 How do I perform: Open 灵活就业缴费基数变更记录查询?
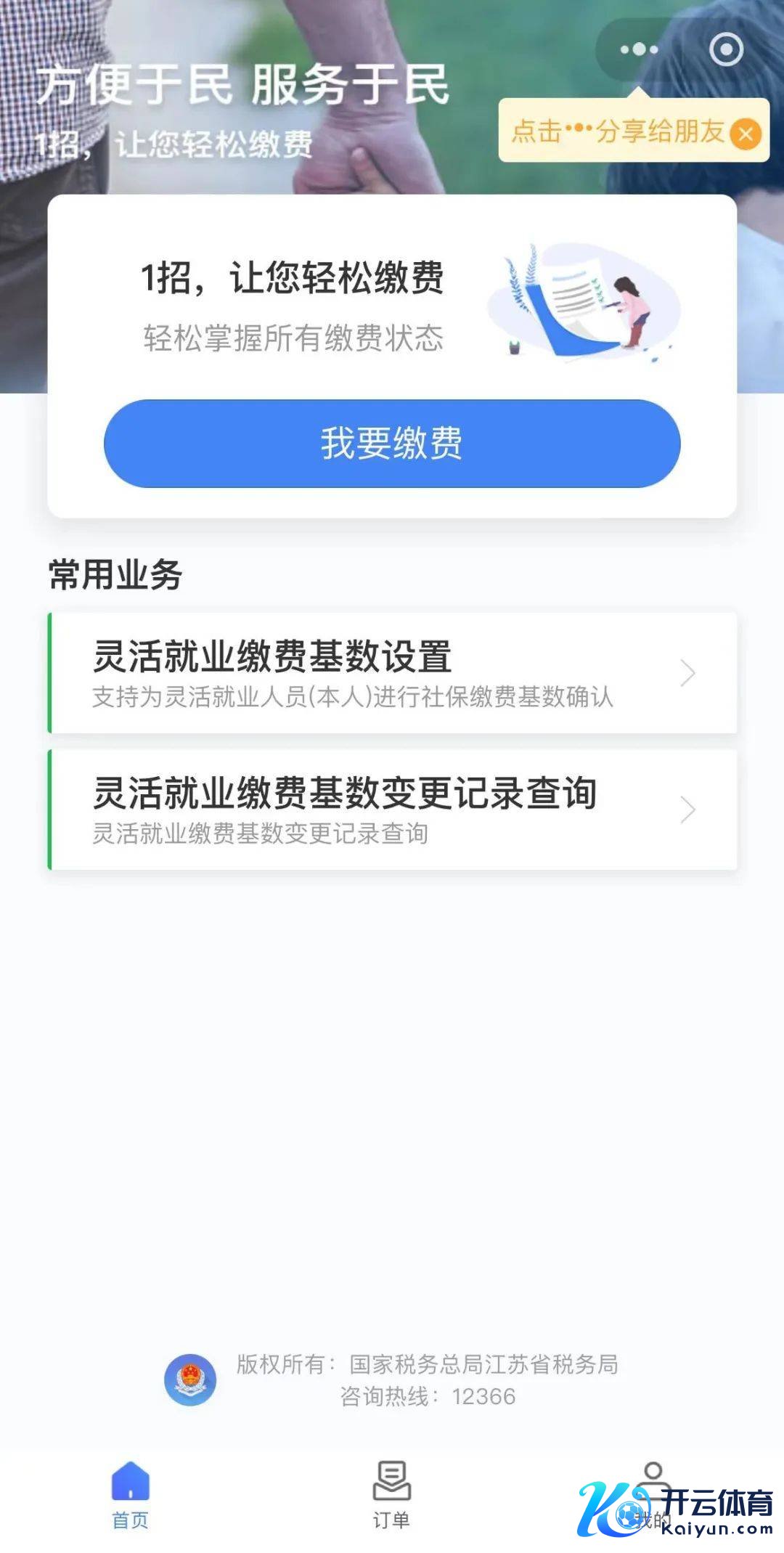click(x=392, y=810)
